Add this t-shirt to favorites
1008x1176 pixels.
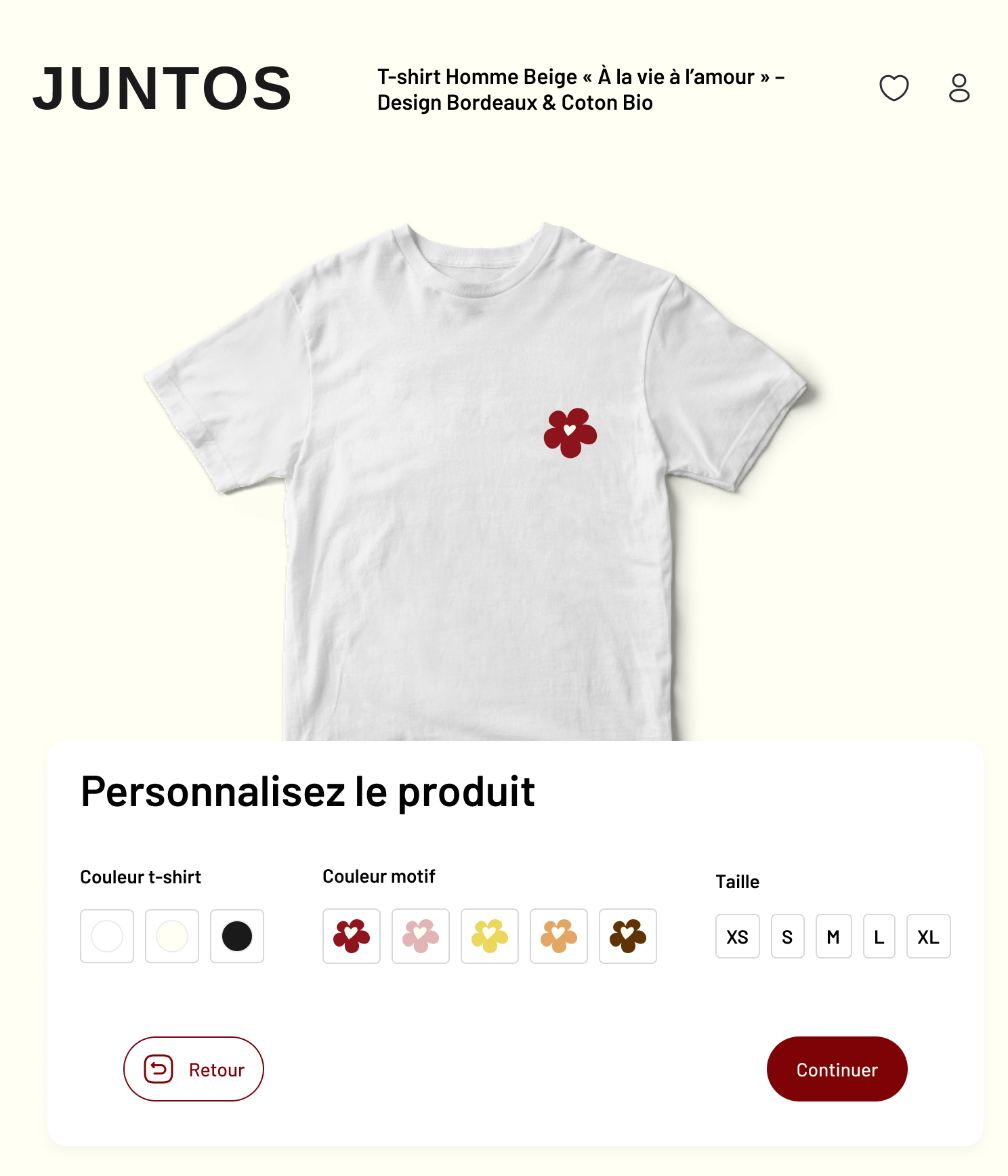coord(894,88)
